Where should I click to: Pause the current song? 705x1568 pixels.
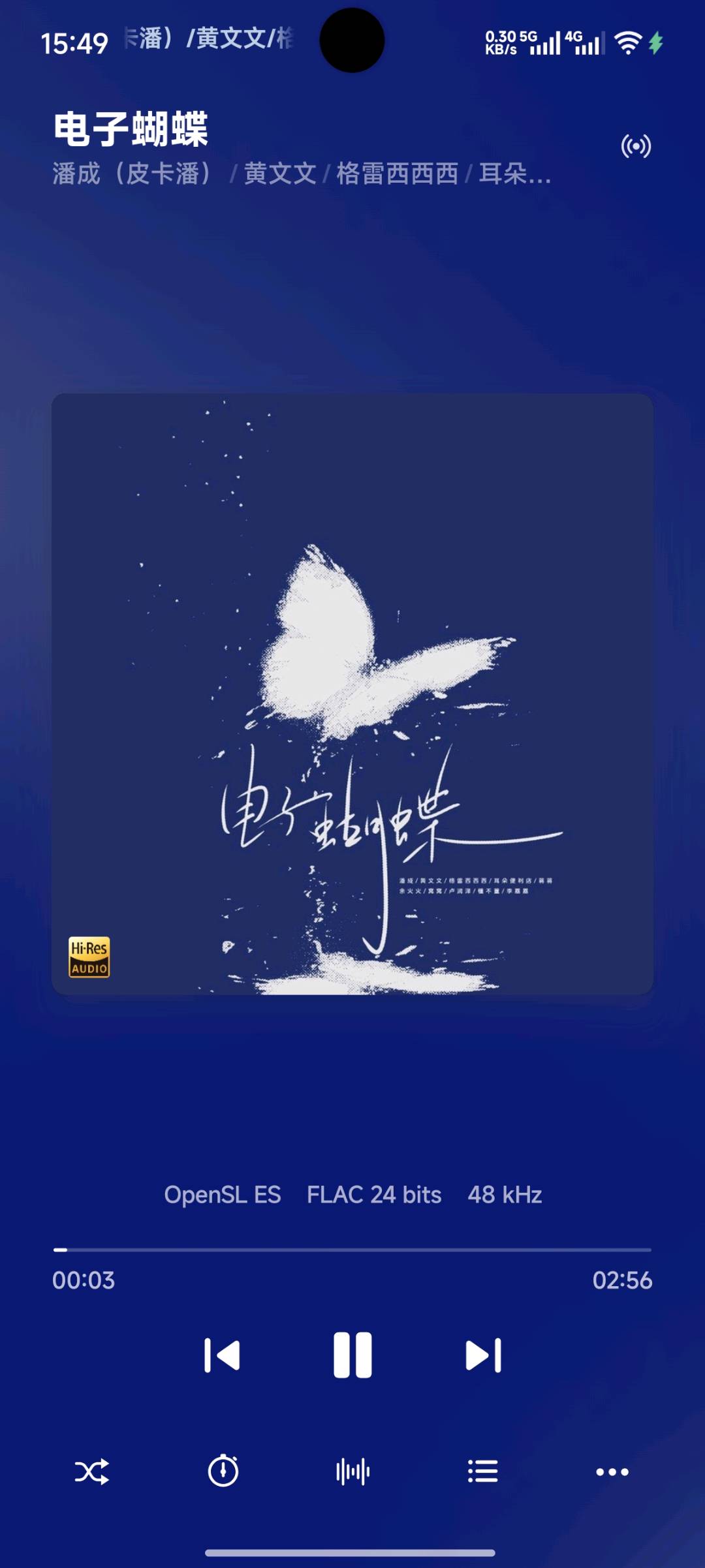[x=352, y=1355]
